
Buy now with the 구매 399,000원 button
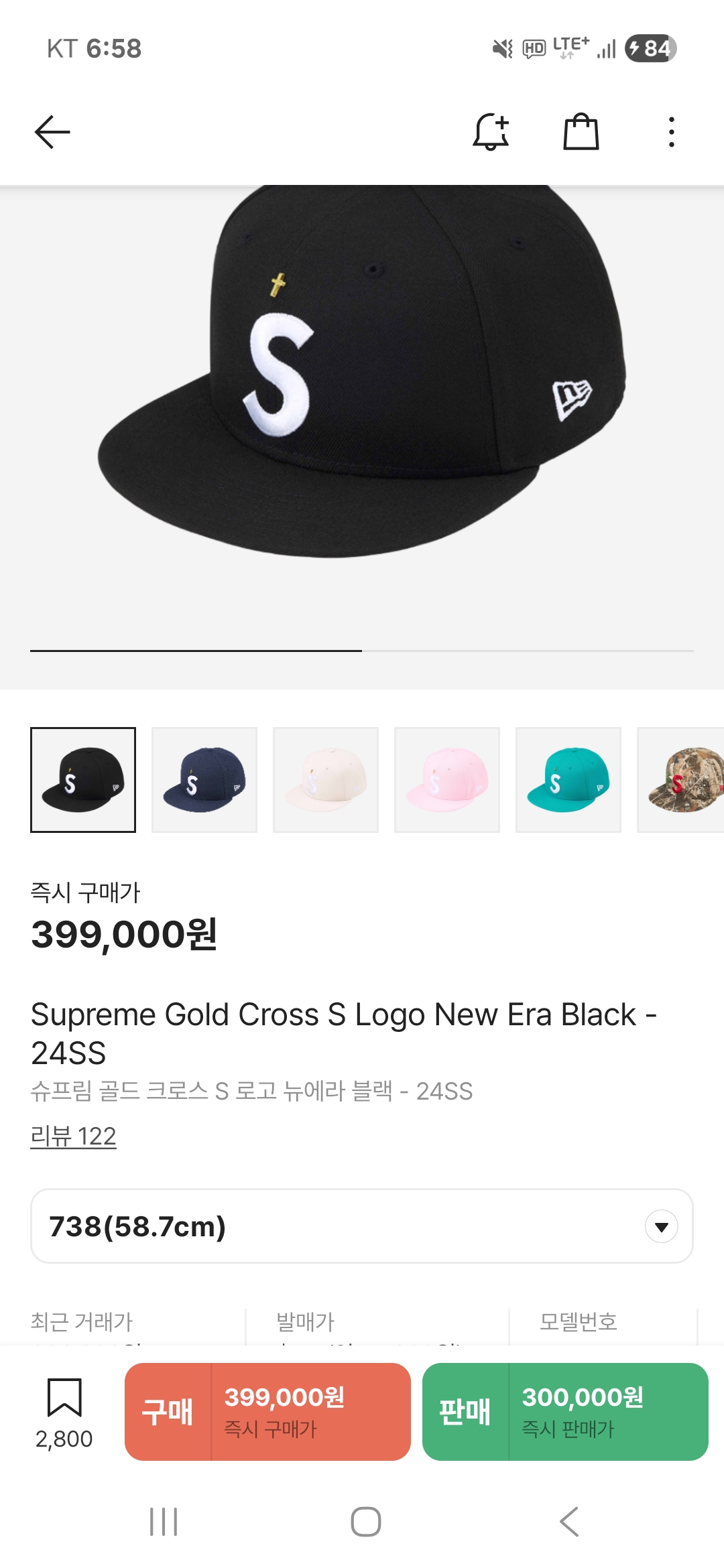pos(267,1412)
